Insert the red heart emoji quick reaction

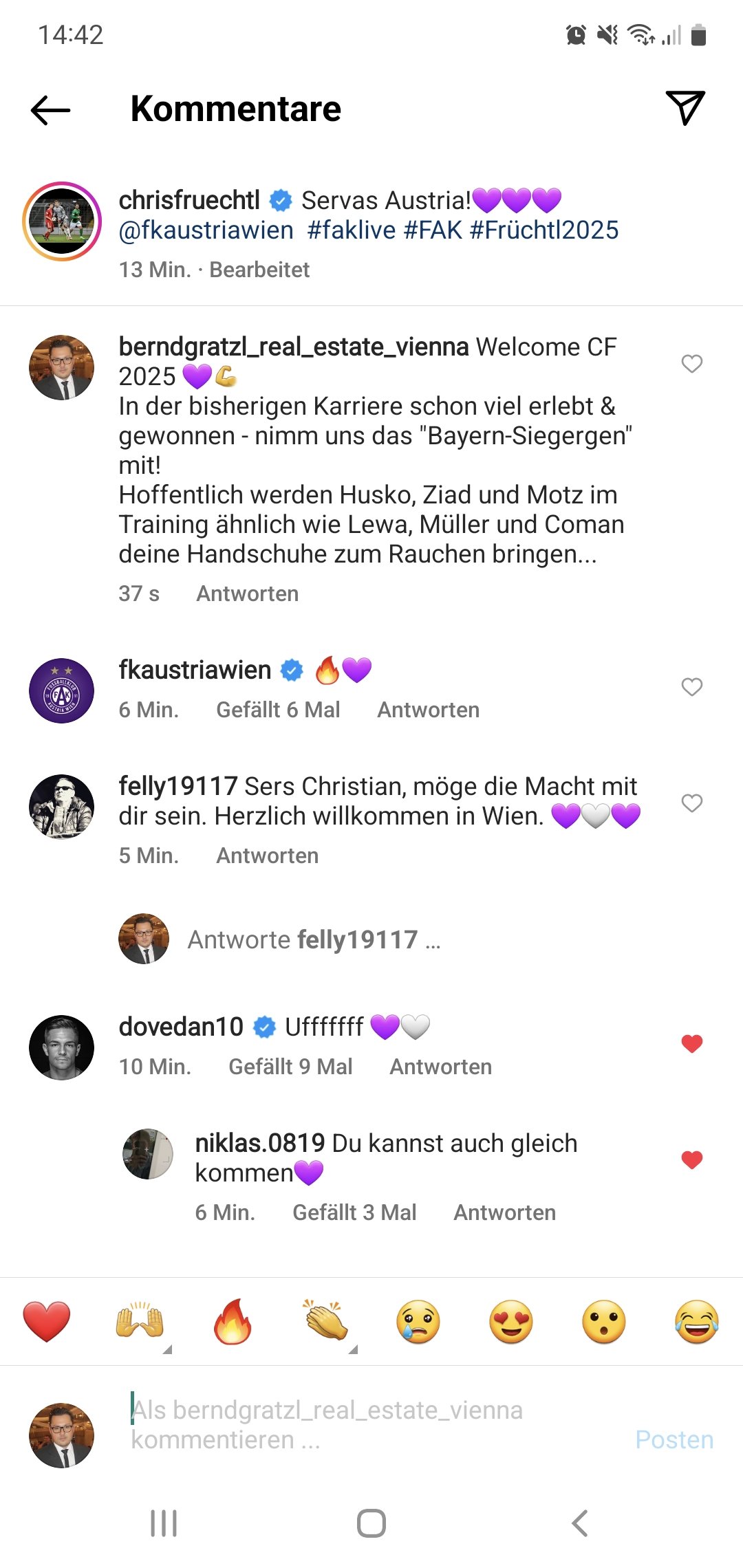click(x=47, y=1322)
